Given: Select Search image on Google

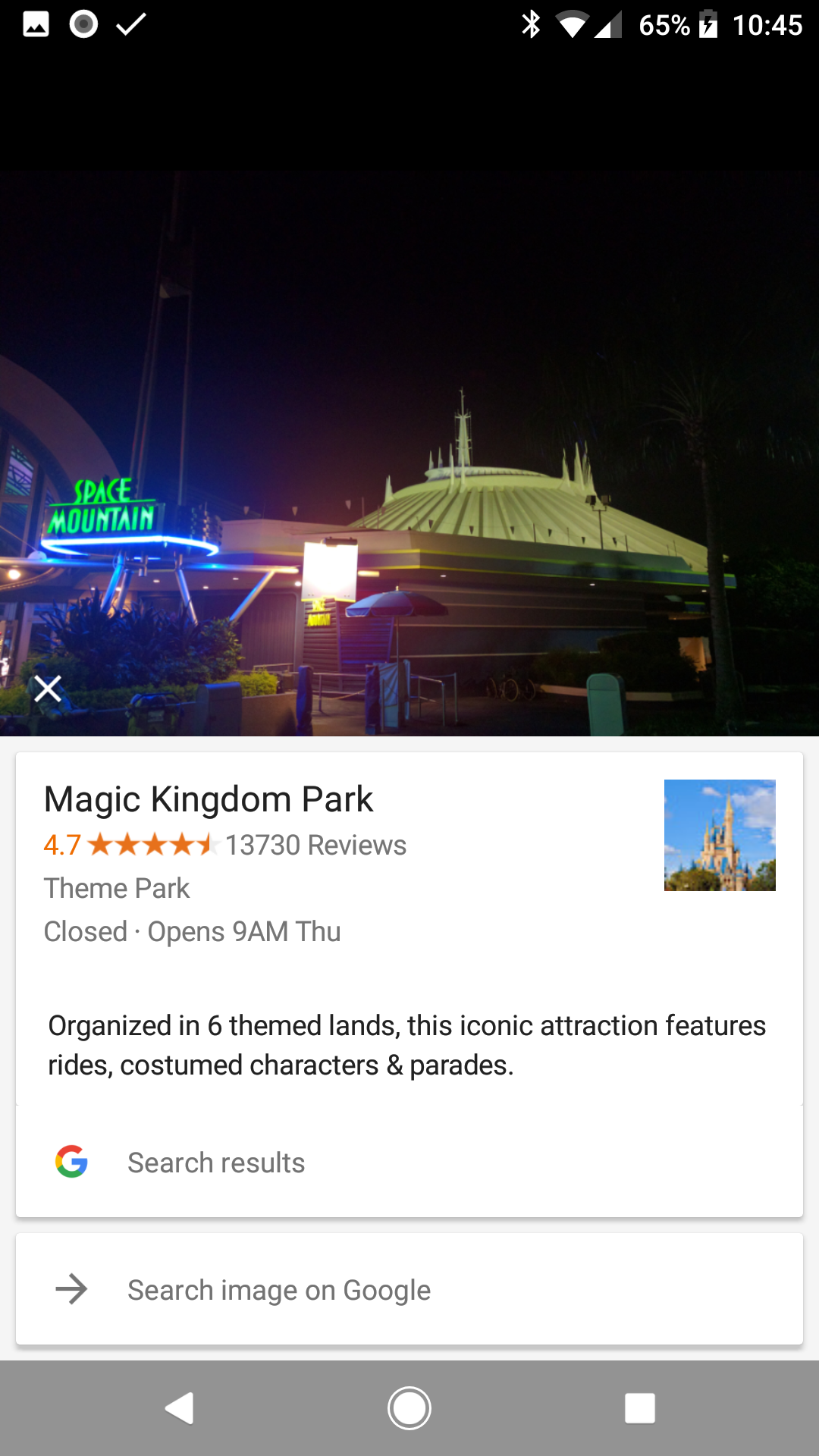Looking at the screenshot, I should (409, 1289).
